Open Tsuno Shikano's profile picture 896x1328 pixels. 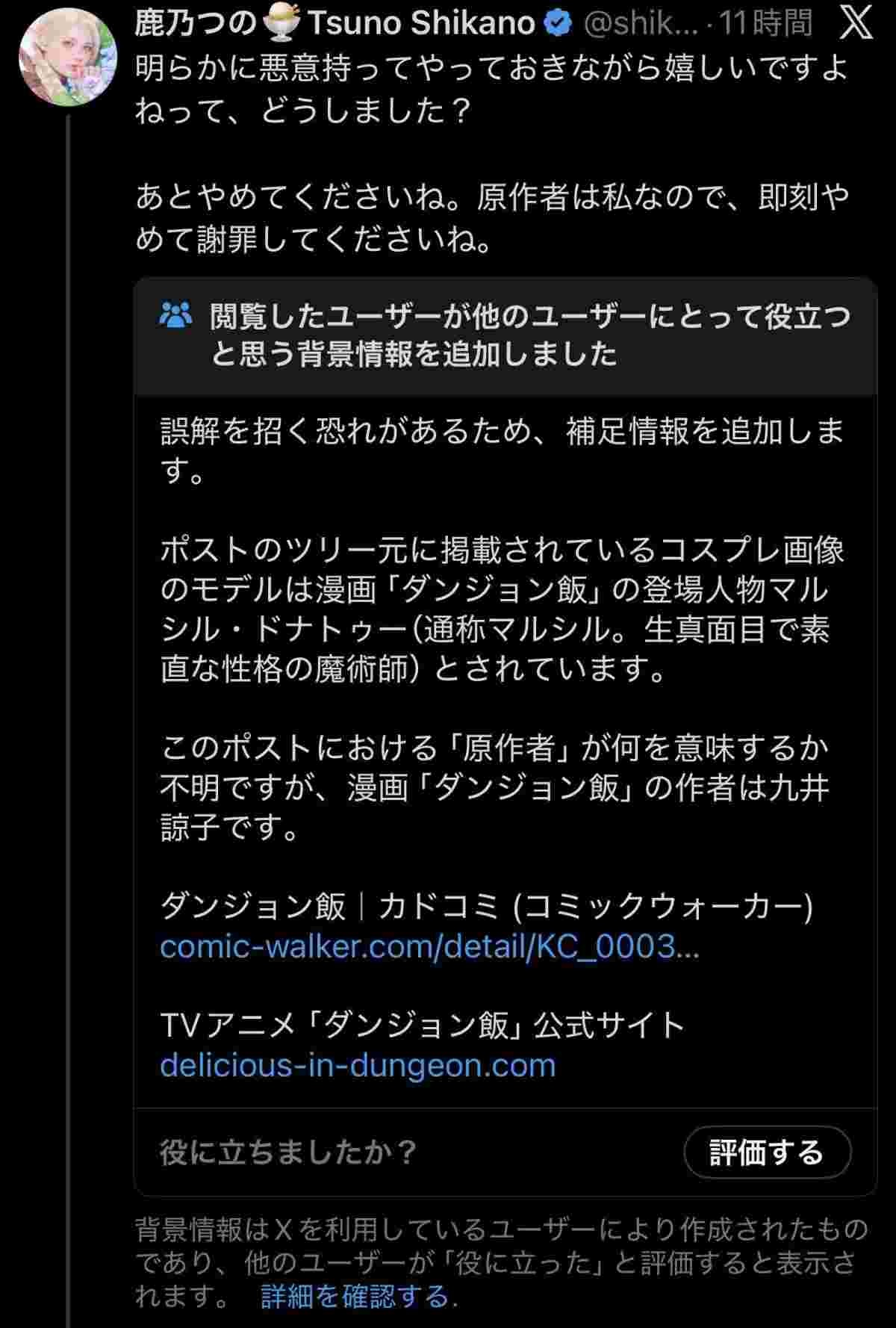point(68,58)
